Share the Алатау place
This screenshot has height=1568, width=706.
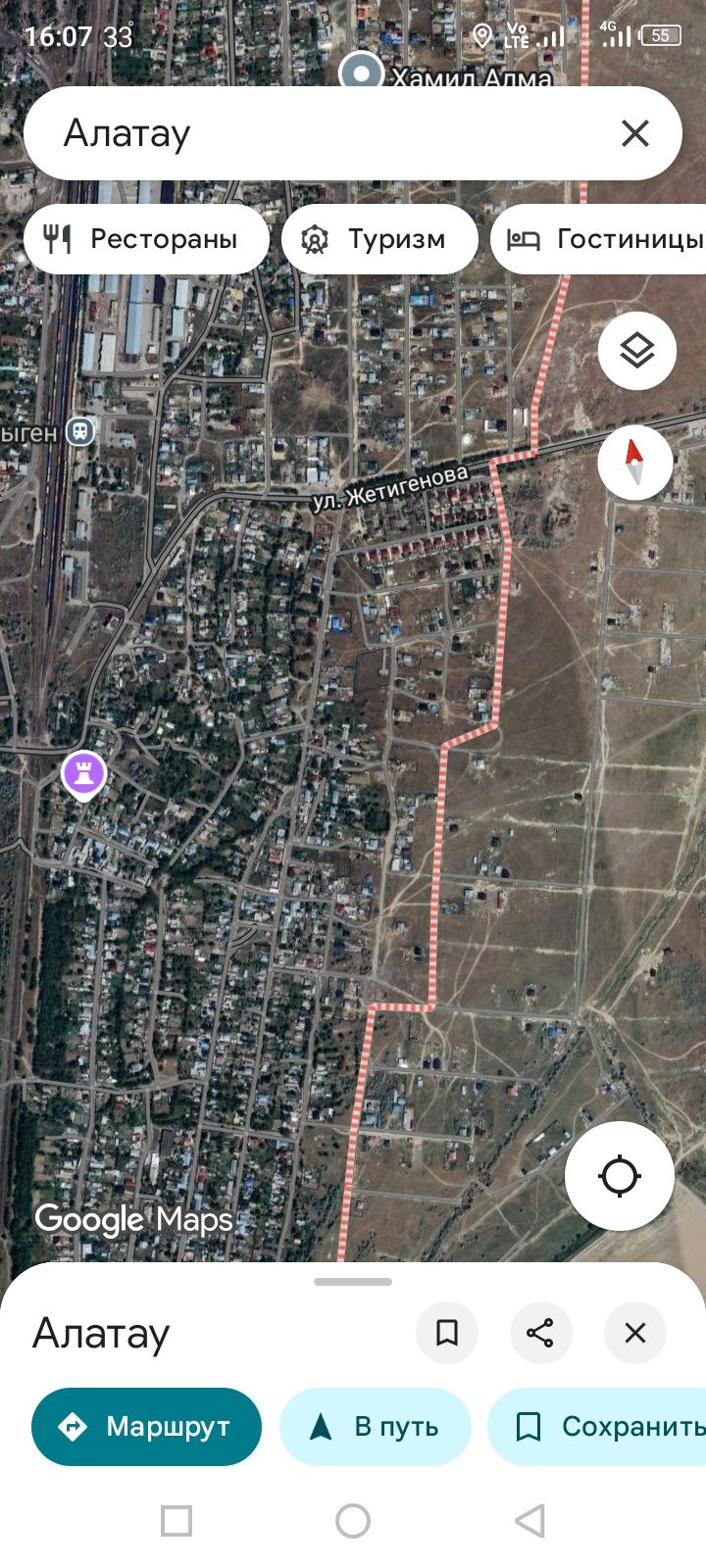tap(540, 1333)
